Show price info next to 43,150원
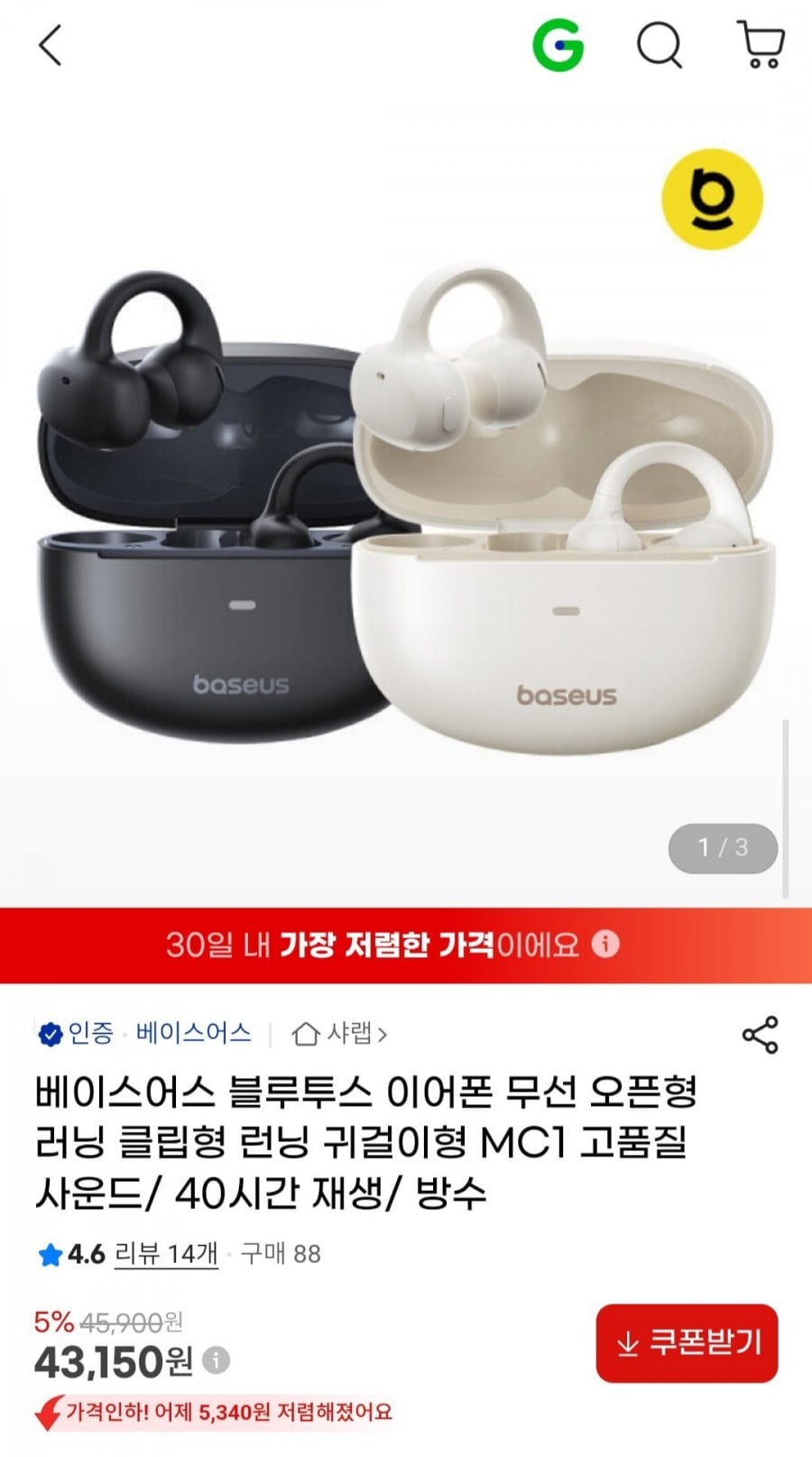The width and height of the screenshot is (812, 1457). tap(216, 1360)
